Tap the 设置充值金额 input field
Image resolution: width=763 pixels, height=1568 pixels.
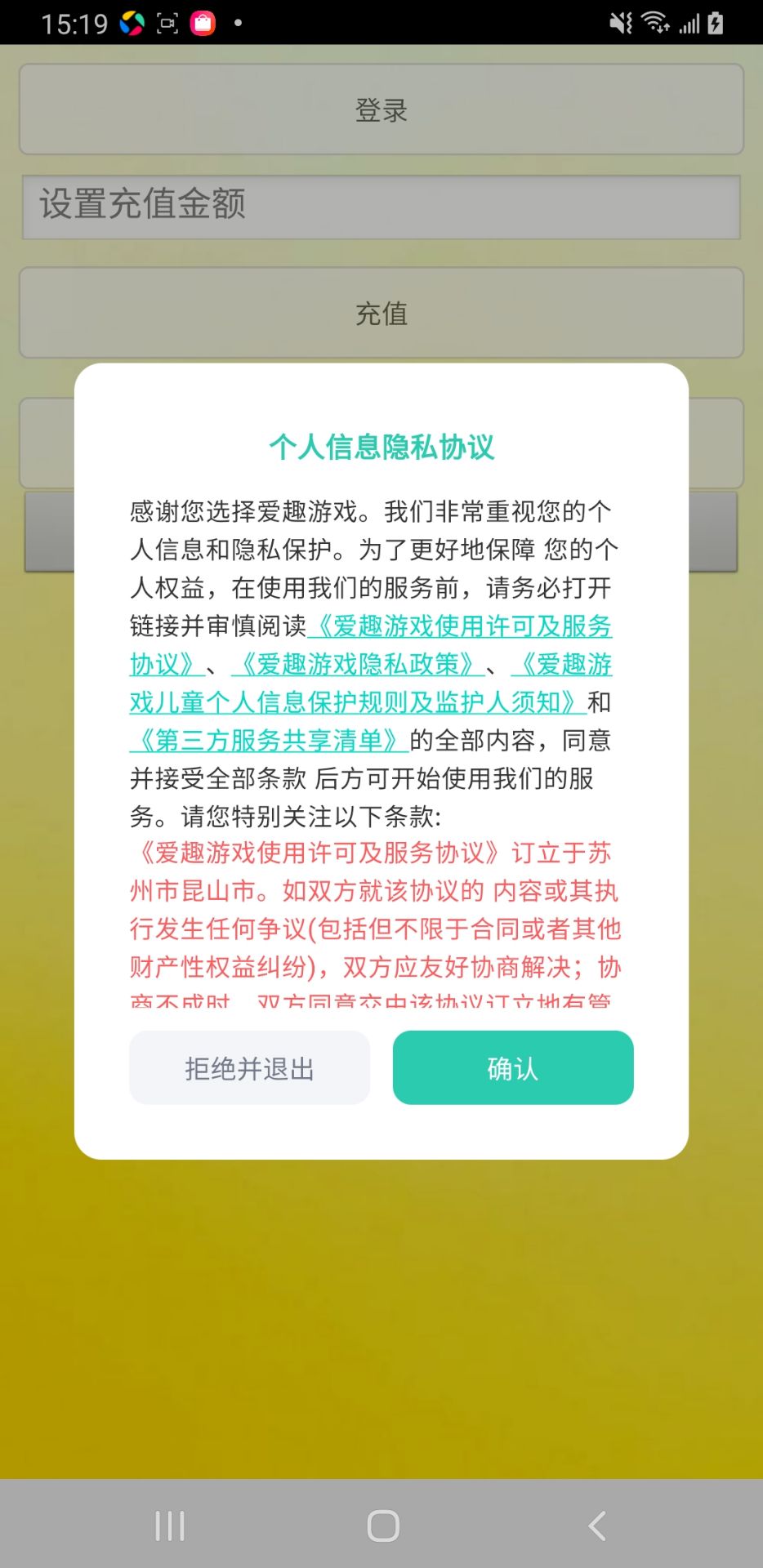(x=381, y=207)
